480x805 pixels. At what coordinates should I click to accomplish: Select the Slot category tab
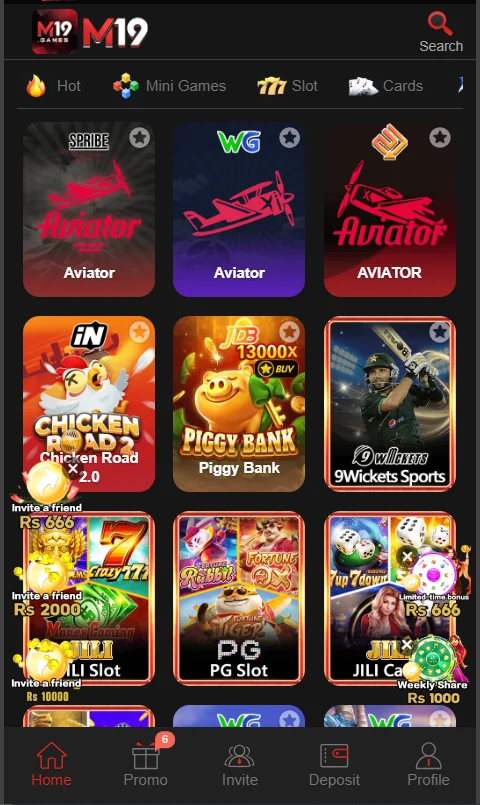point(287,86)
